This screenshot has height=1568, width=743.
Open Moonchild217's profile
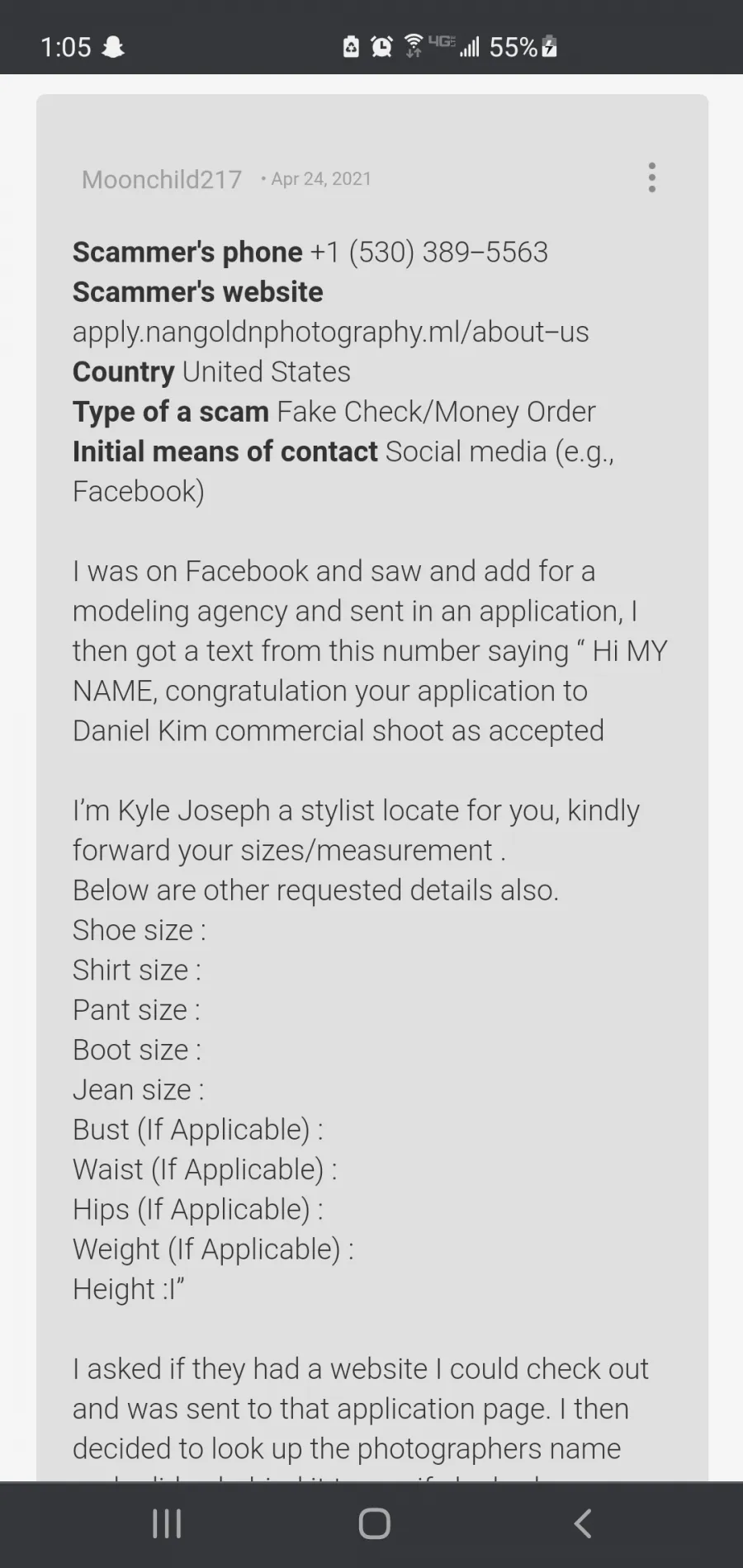162,179
